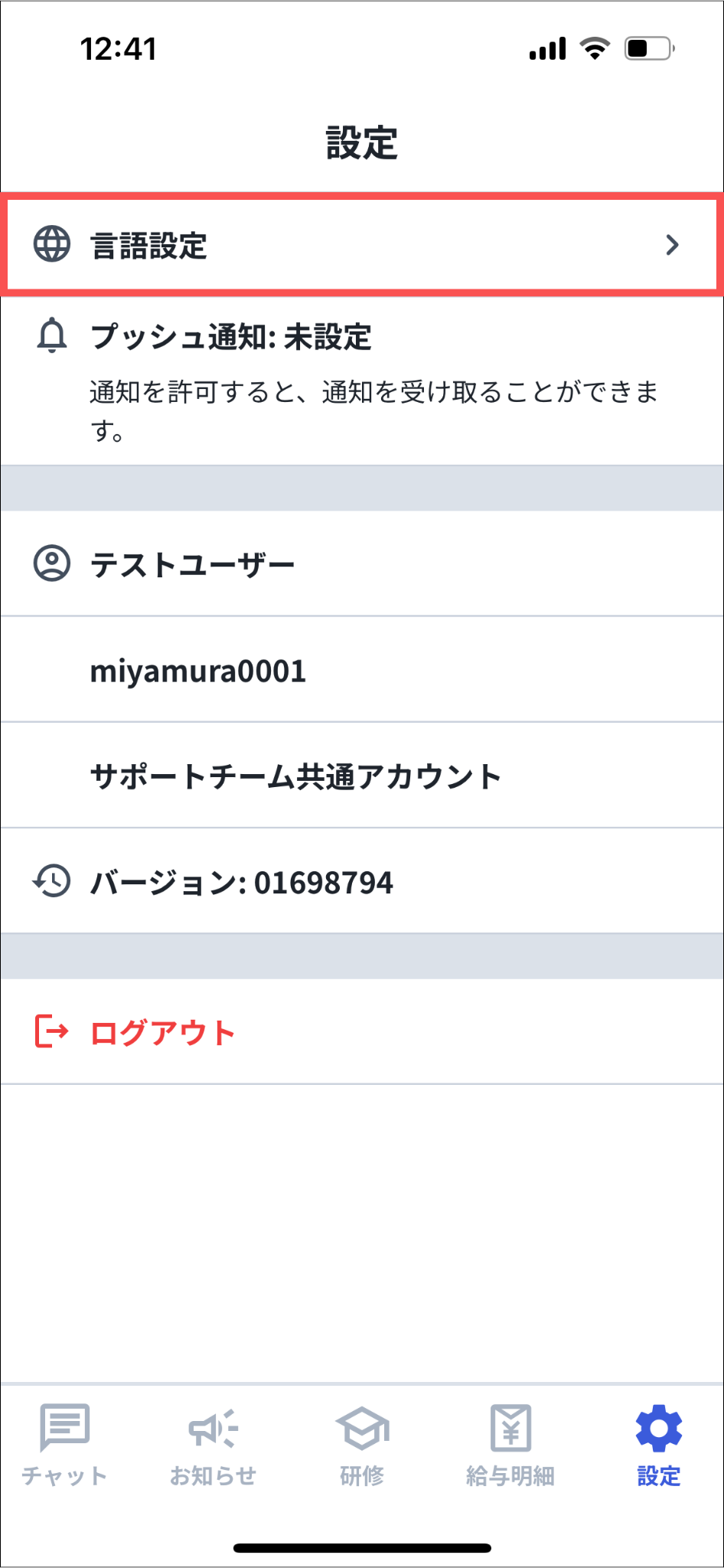This screenshot has width=724, height=1568.
Task: Open the 給与明細 payslip tab
Action: tap(510, 1444)
